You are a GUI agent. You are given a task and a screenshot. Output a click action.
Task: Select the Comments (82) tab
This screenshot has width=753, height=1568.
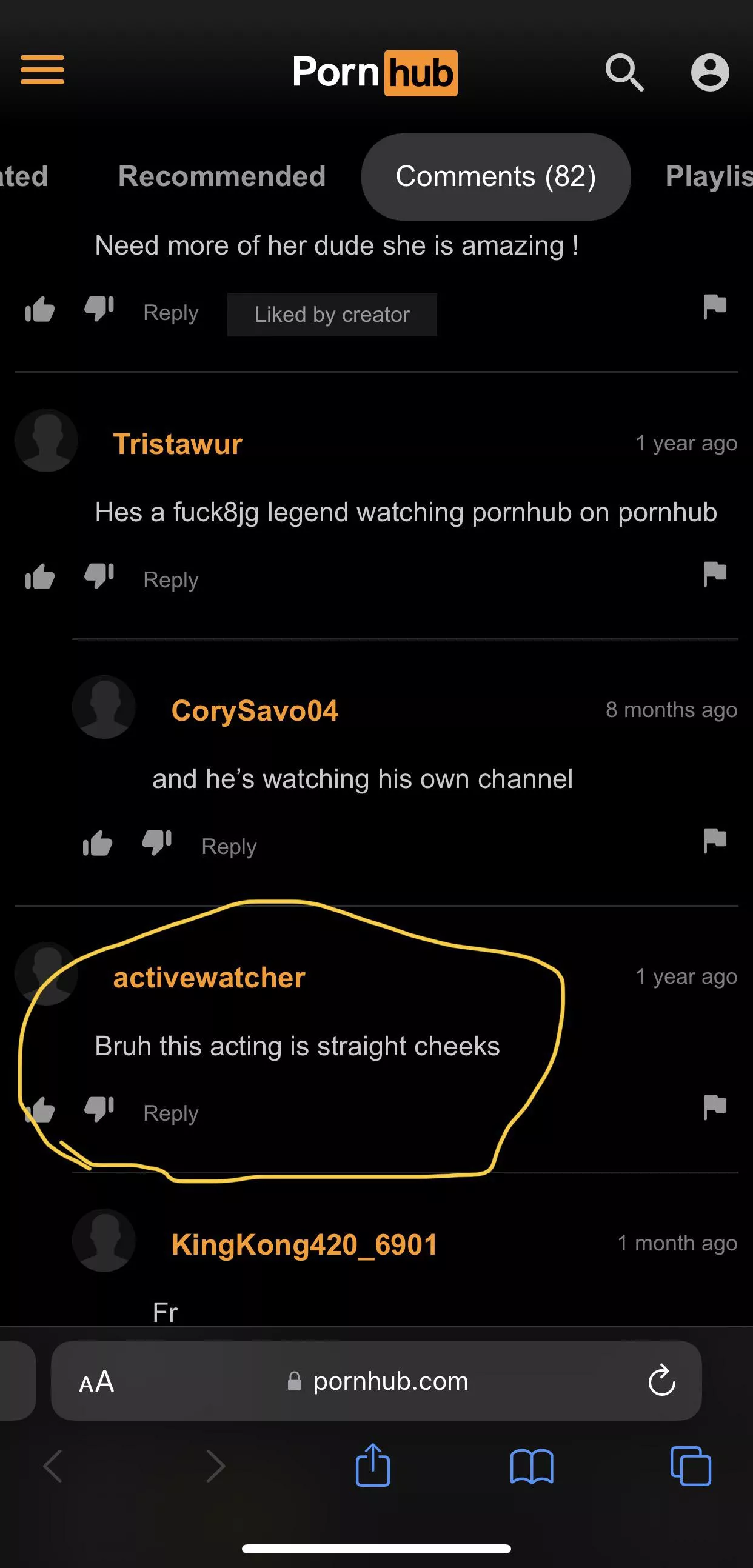coord(496,176)
